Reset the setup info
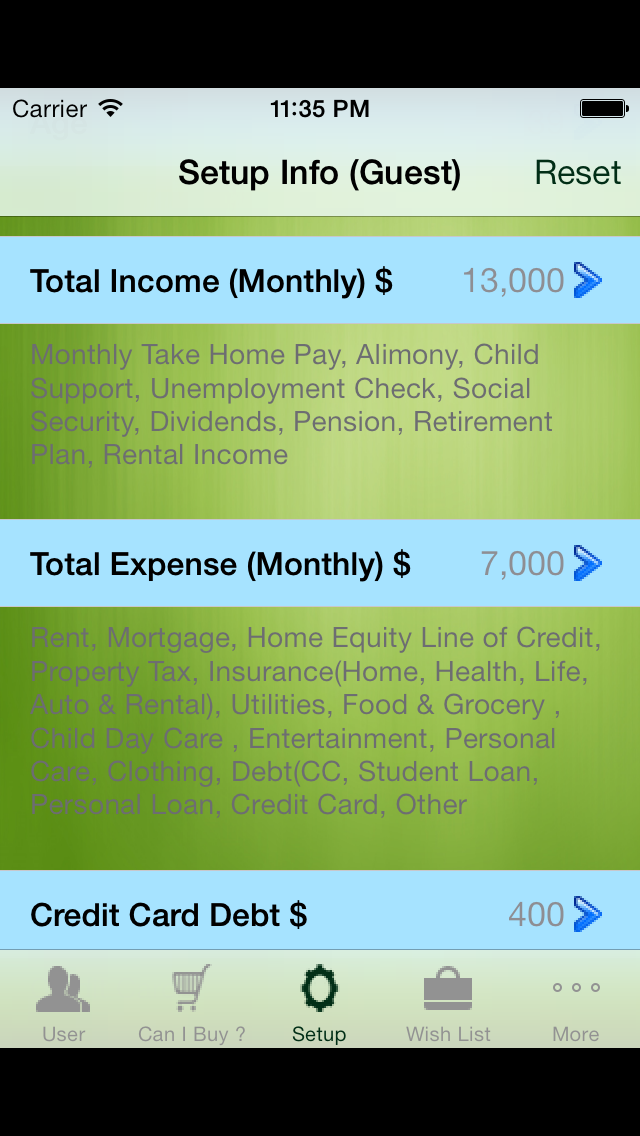 [x=578, y=172]
